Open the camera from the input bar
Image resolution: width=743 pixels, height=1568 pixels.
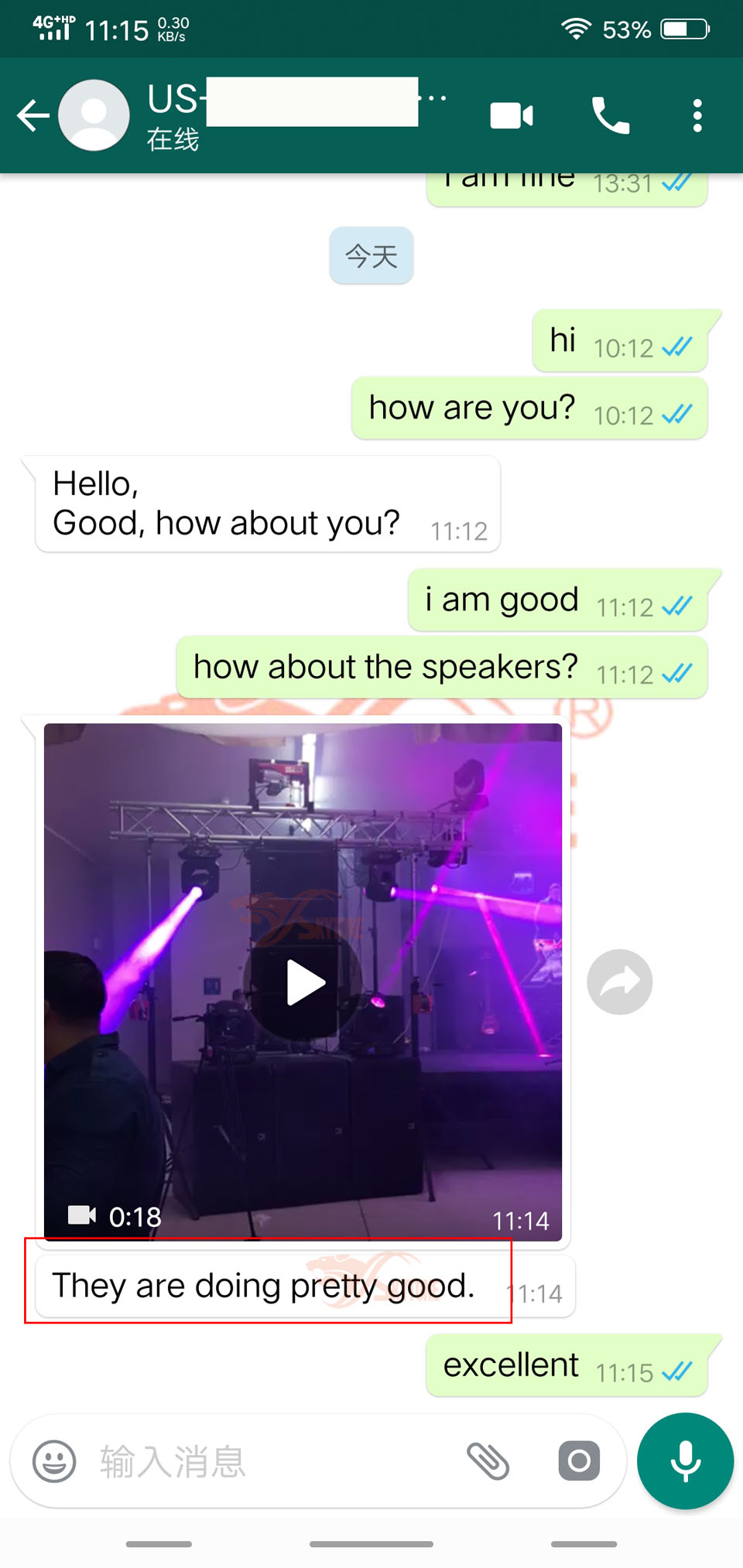579,1461
